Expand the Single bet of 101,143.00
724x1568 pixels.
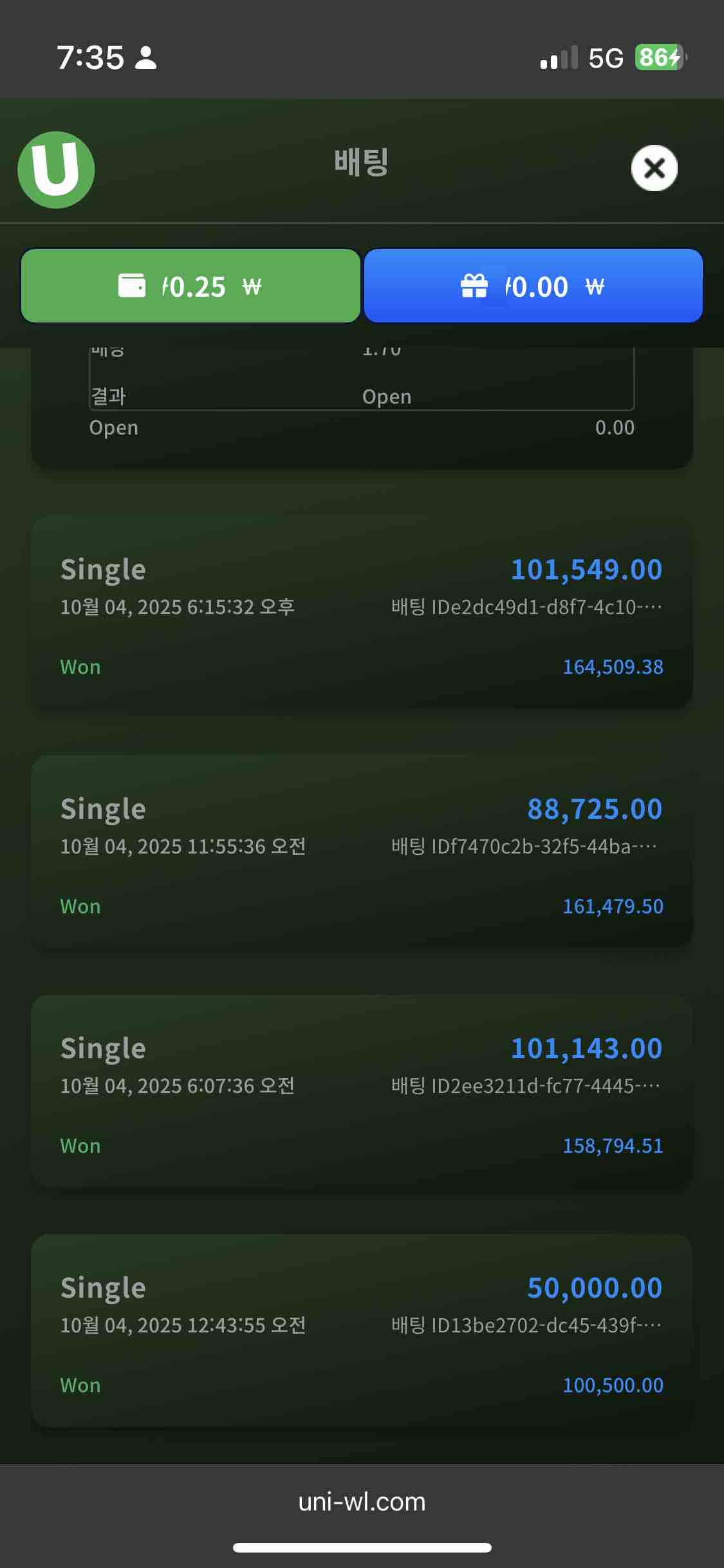(362, 1091)
